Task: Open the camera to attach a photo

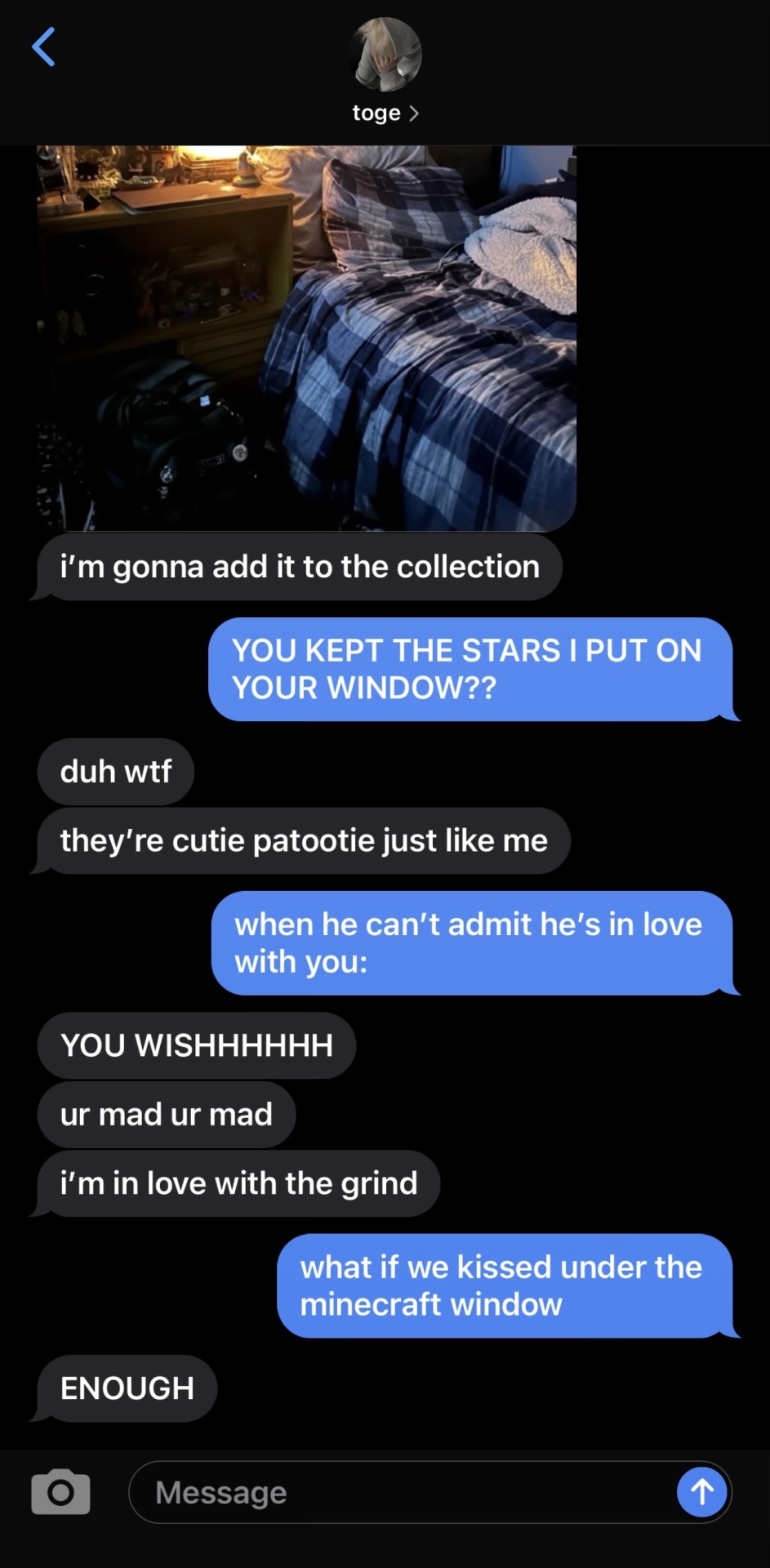Action: point(60,1492)
